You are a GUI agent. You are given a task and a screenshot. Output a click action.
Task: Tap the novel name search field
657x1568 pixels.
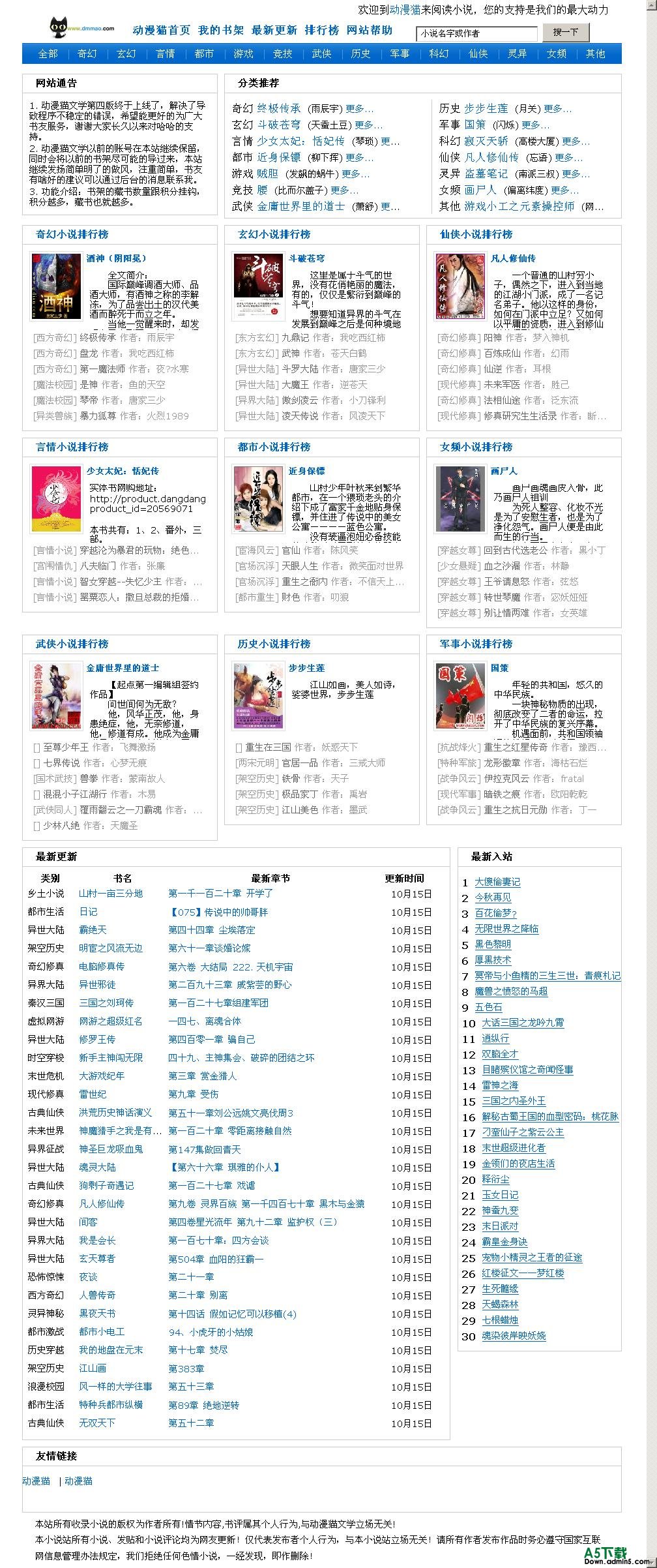coord(476,33)
